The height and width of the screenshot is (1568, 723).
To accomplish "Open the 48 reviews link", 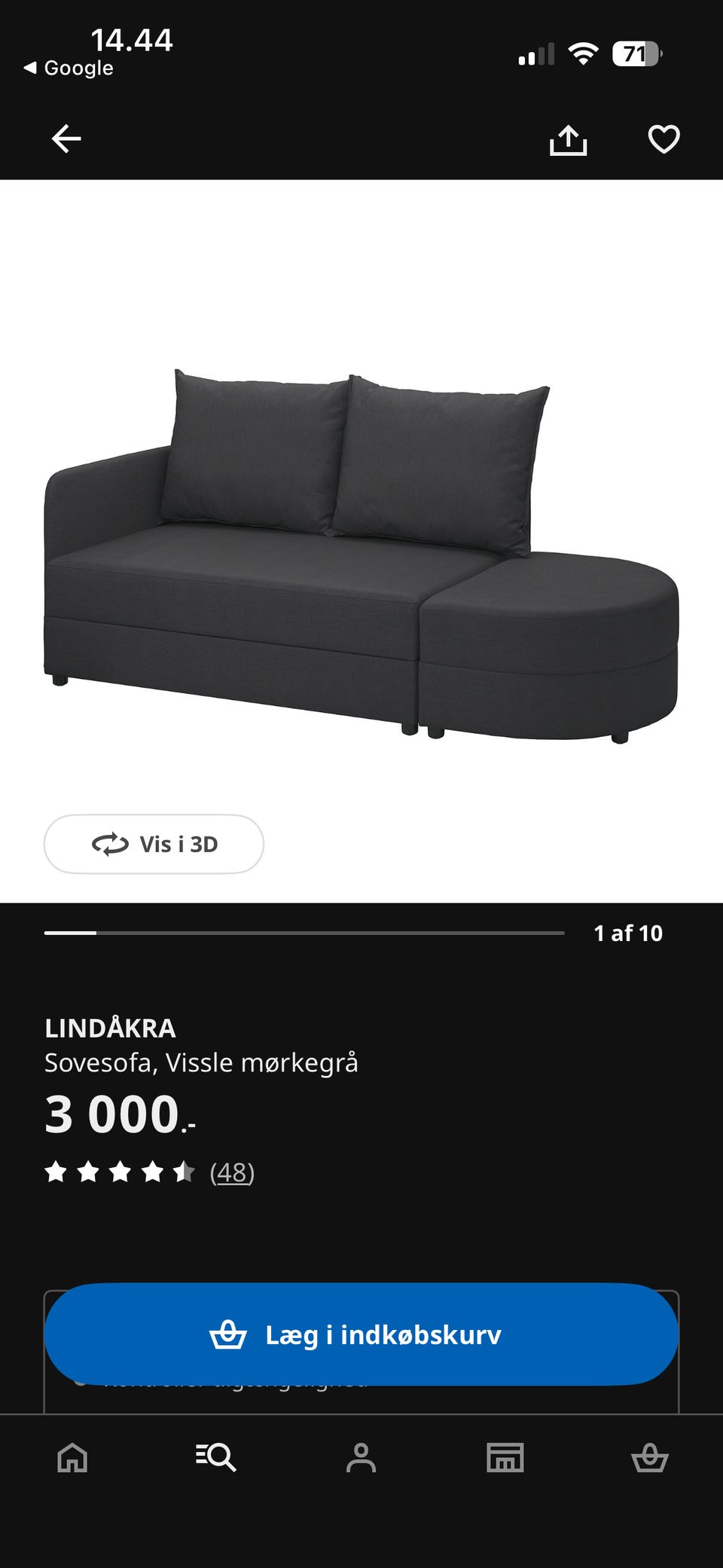I will pyautogui.click(x=232, y=1172).
